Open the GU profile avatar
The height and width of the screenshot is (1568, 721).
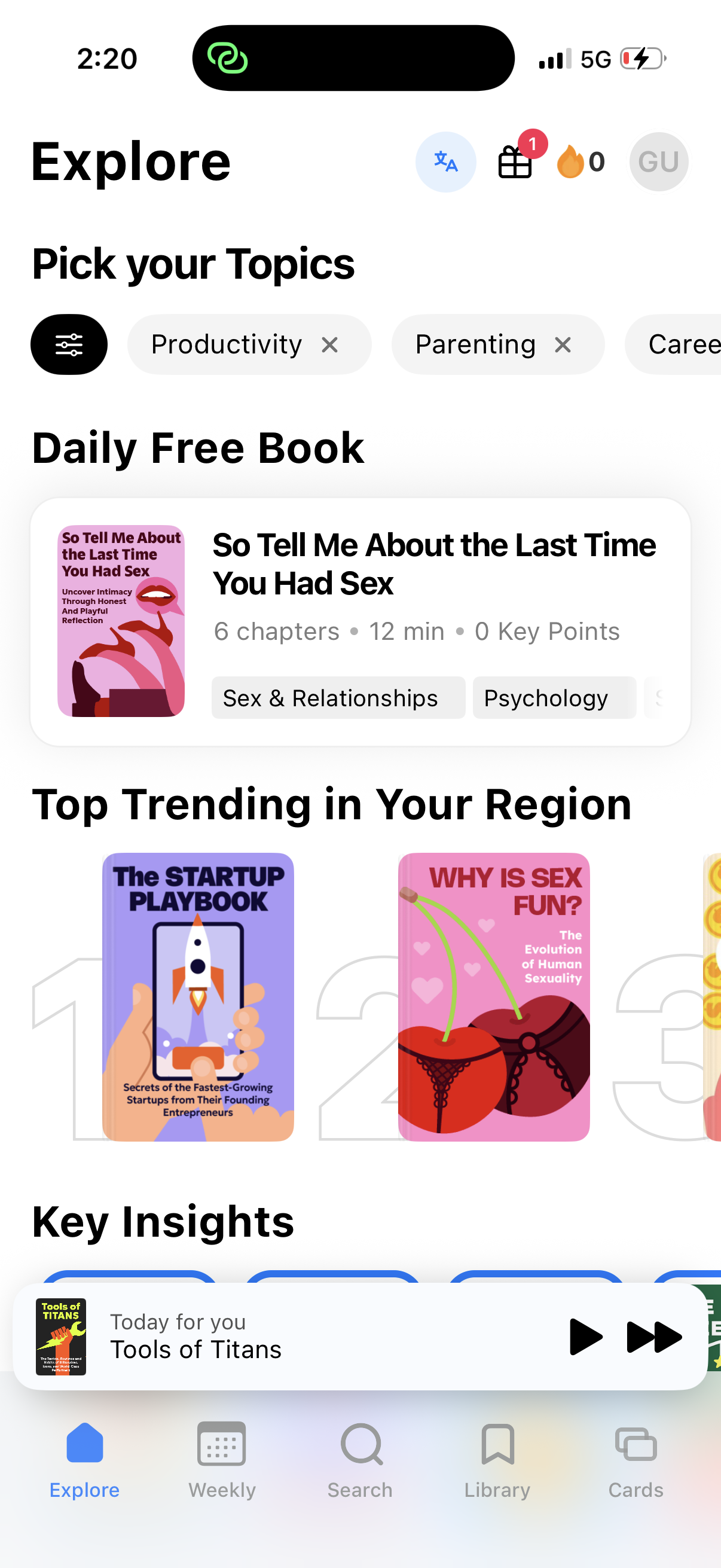[658, 162]
